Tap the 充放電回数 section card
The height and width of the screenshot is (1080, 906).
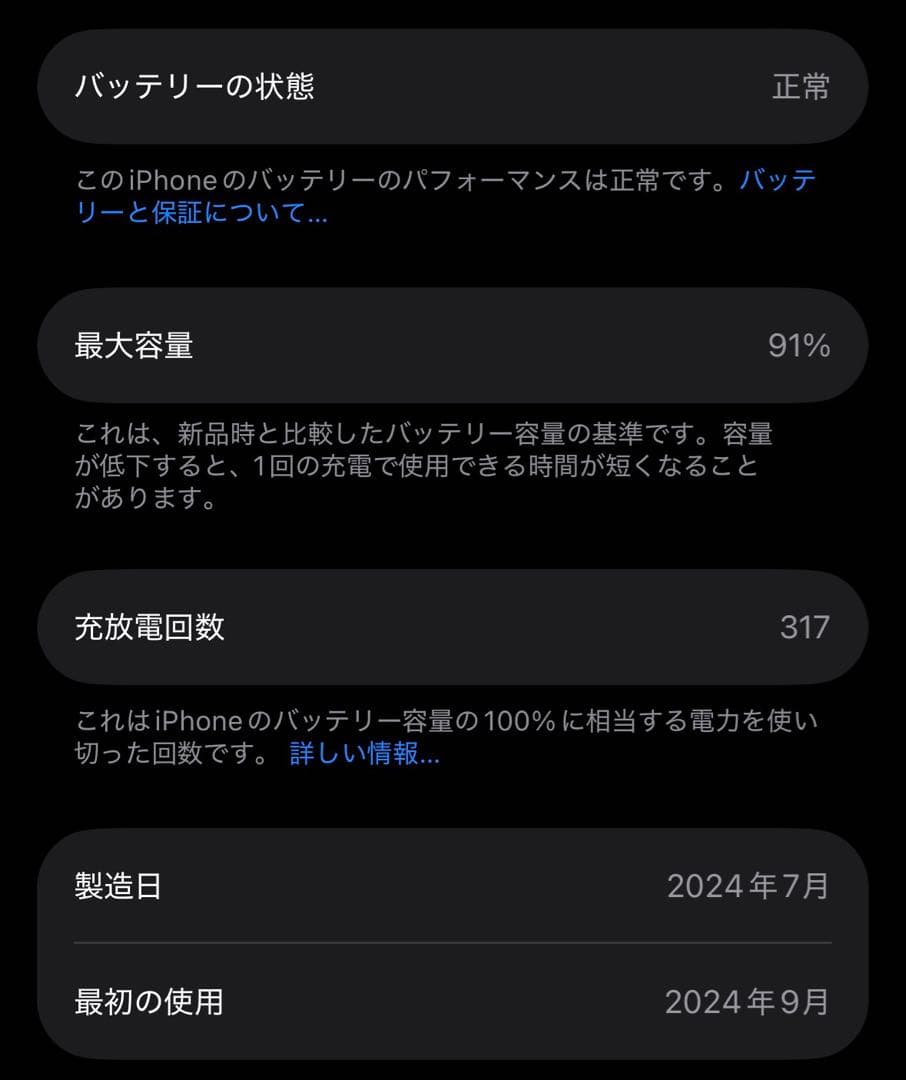(450, 627)
